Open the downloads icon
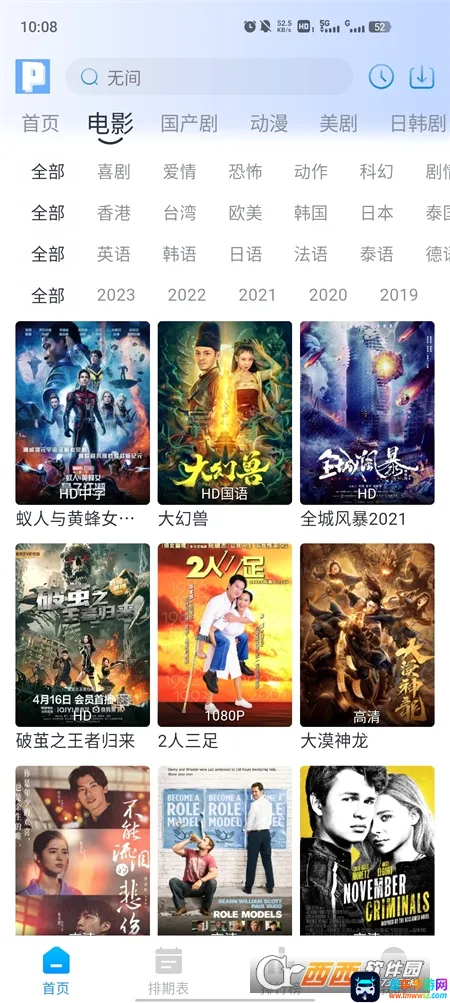Screen dimensions: 450x1003 [422, 77]
